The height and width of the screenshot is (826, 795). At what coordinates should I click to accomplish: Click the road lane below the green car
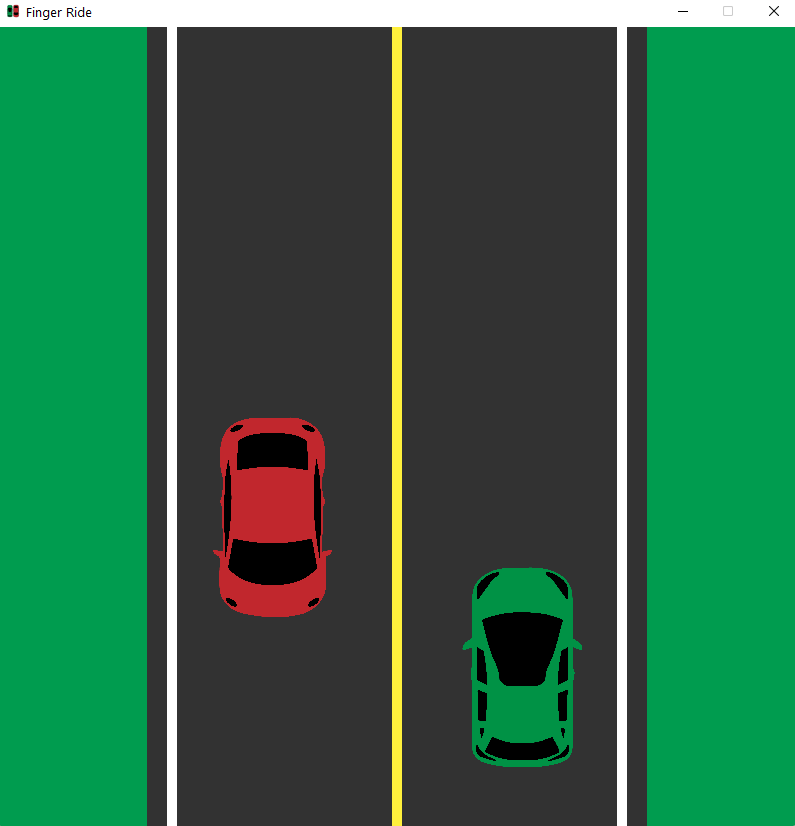pos(522,800)
